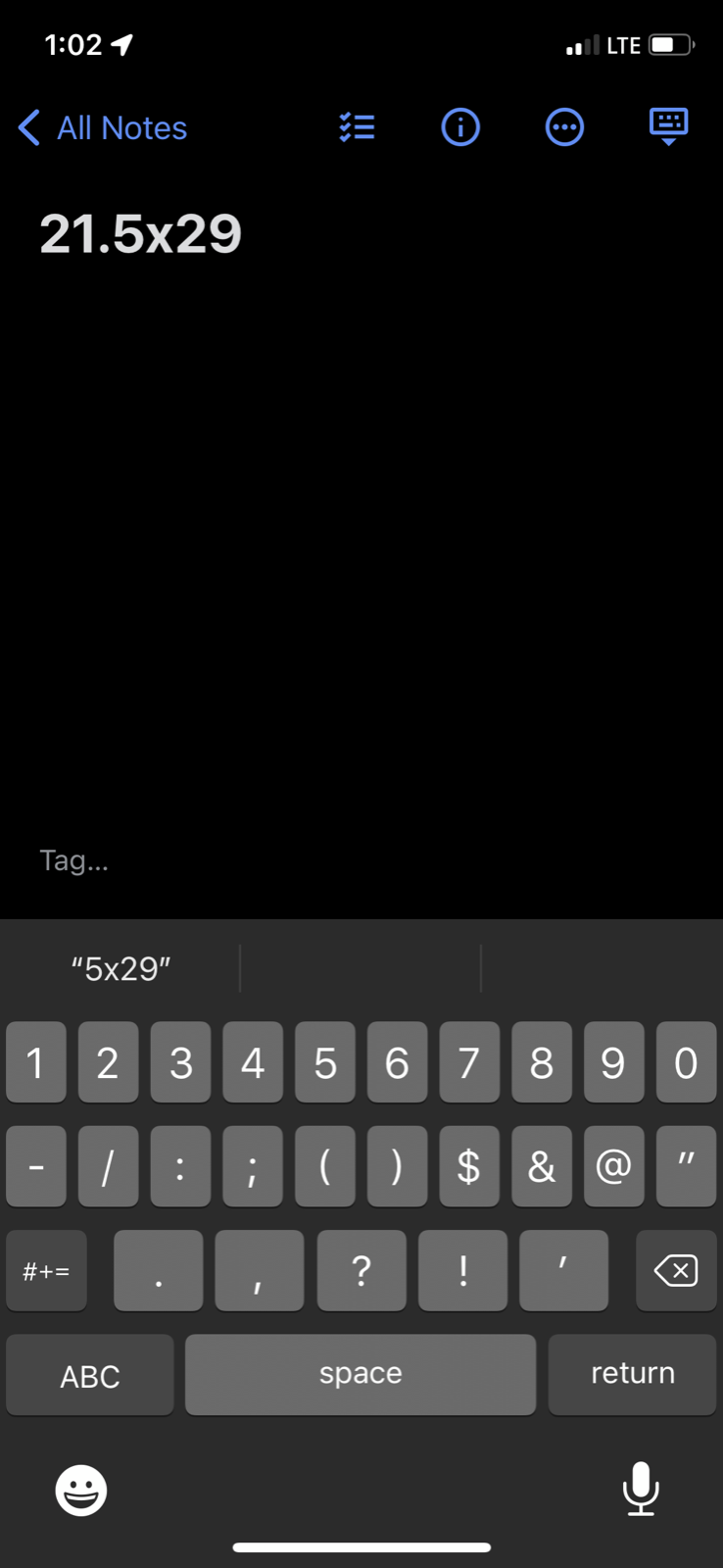This screenshot has height=1568, width=723.
Task: Hide the keyboard with toolbar icon
Action: click(669, 126)
